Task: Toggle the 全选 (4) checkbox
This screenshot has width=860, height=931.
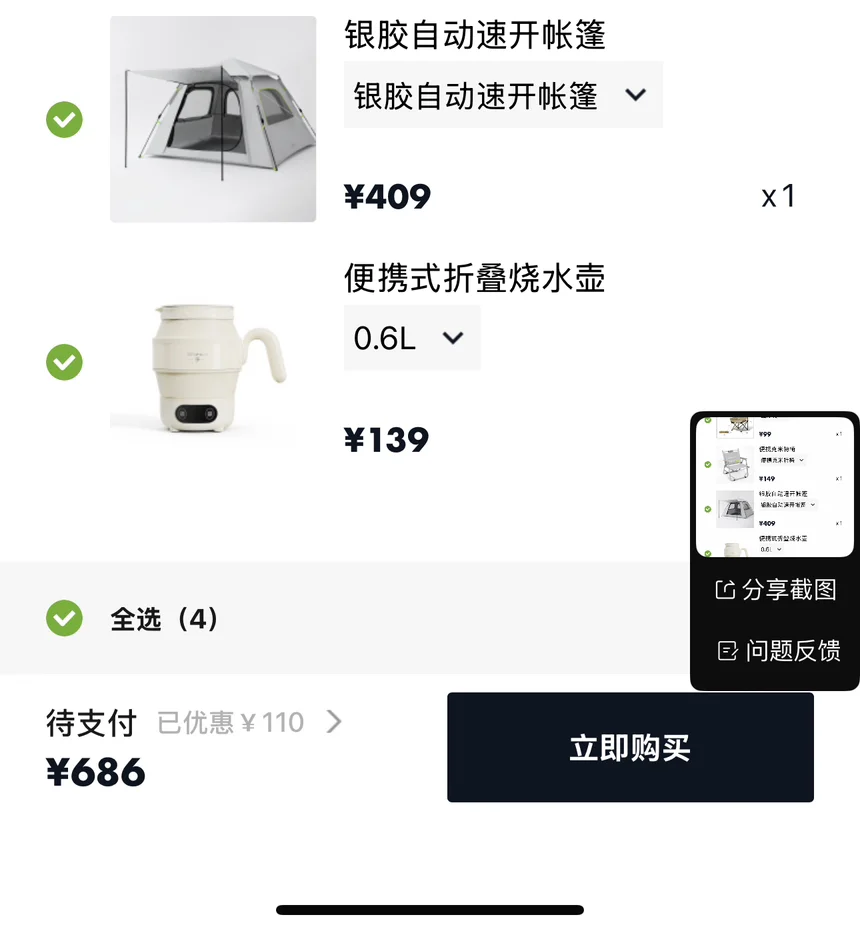Action: tap(64, 618)
